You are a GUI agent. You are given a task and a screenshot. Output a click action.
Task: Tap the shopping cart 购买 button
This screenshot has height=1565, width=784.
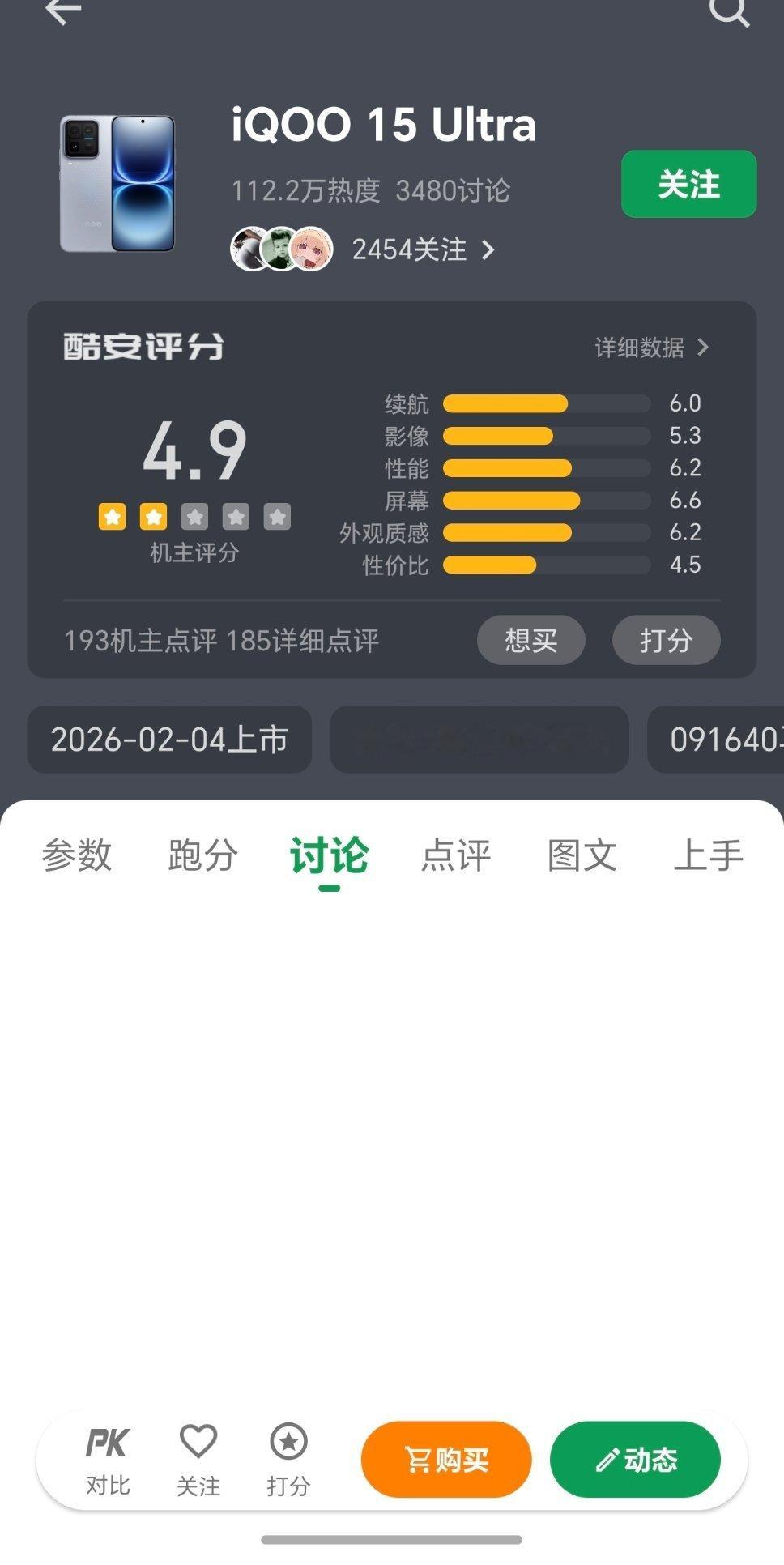[x=445, y=1460]
